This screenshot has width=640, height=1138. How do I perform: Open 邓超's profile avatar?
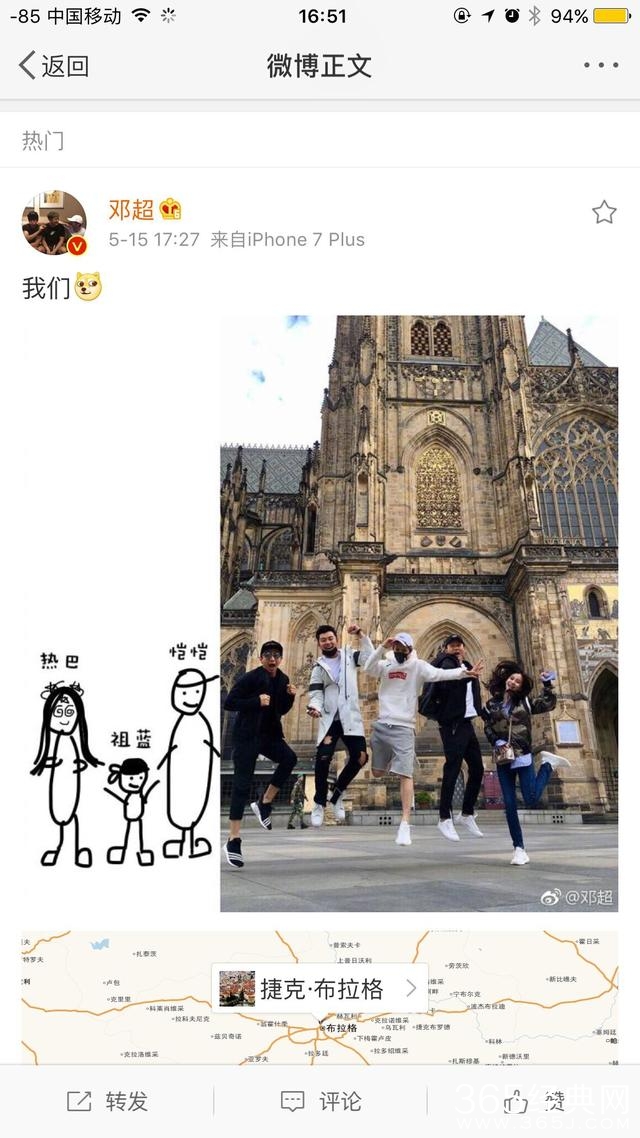click(54, 223)
